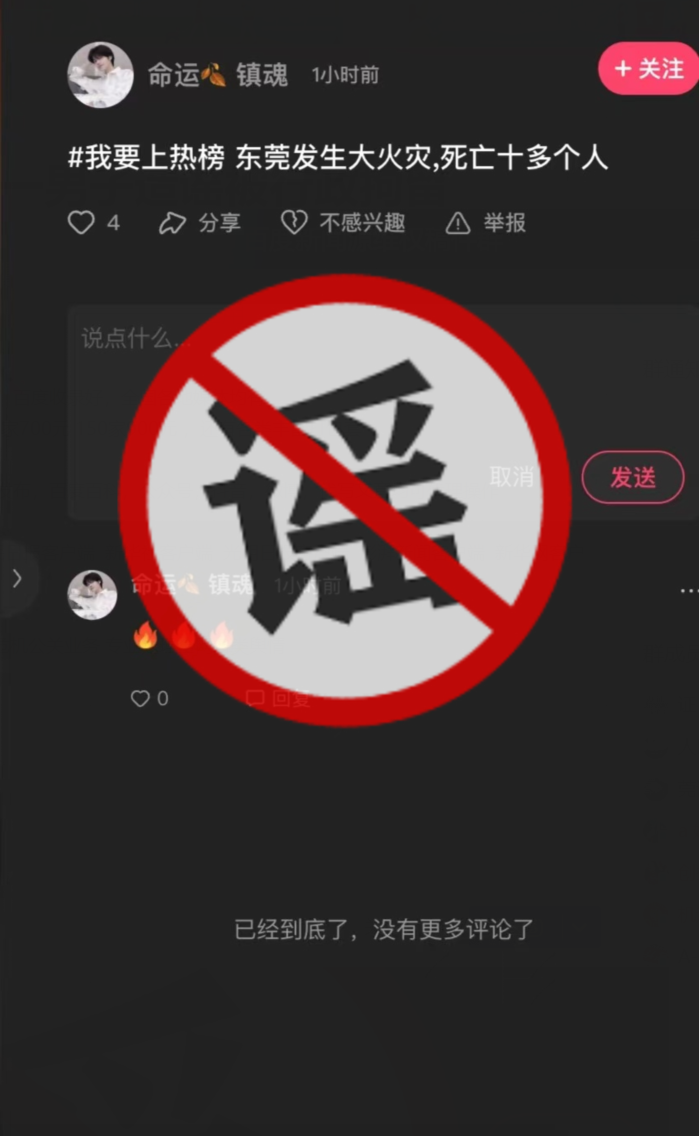Like the fire emoji comment
Image resolution: width=700 pixels, height=1136 pixels.
141,699
